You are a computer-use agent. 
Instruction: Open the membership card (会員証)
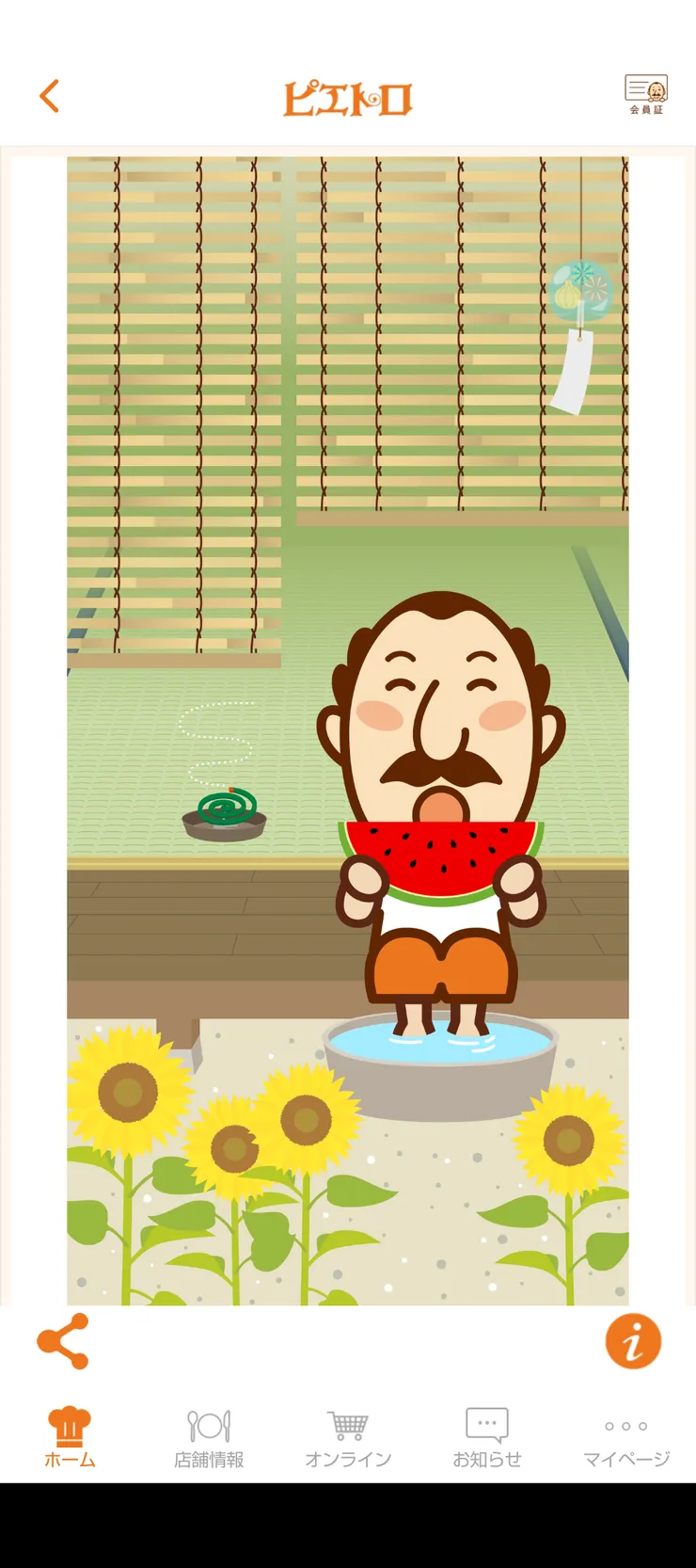(x=646, y=94)
